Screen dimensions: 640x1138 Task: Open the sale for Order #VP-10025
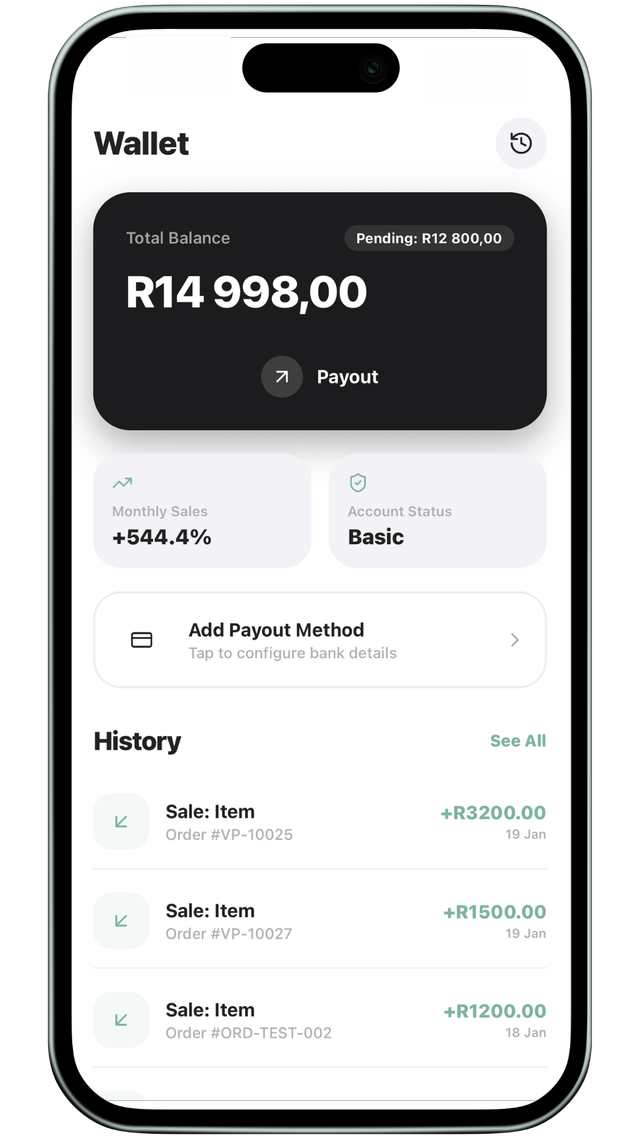pyautogui.click(x=320, y=822)
